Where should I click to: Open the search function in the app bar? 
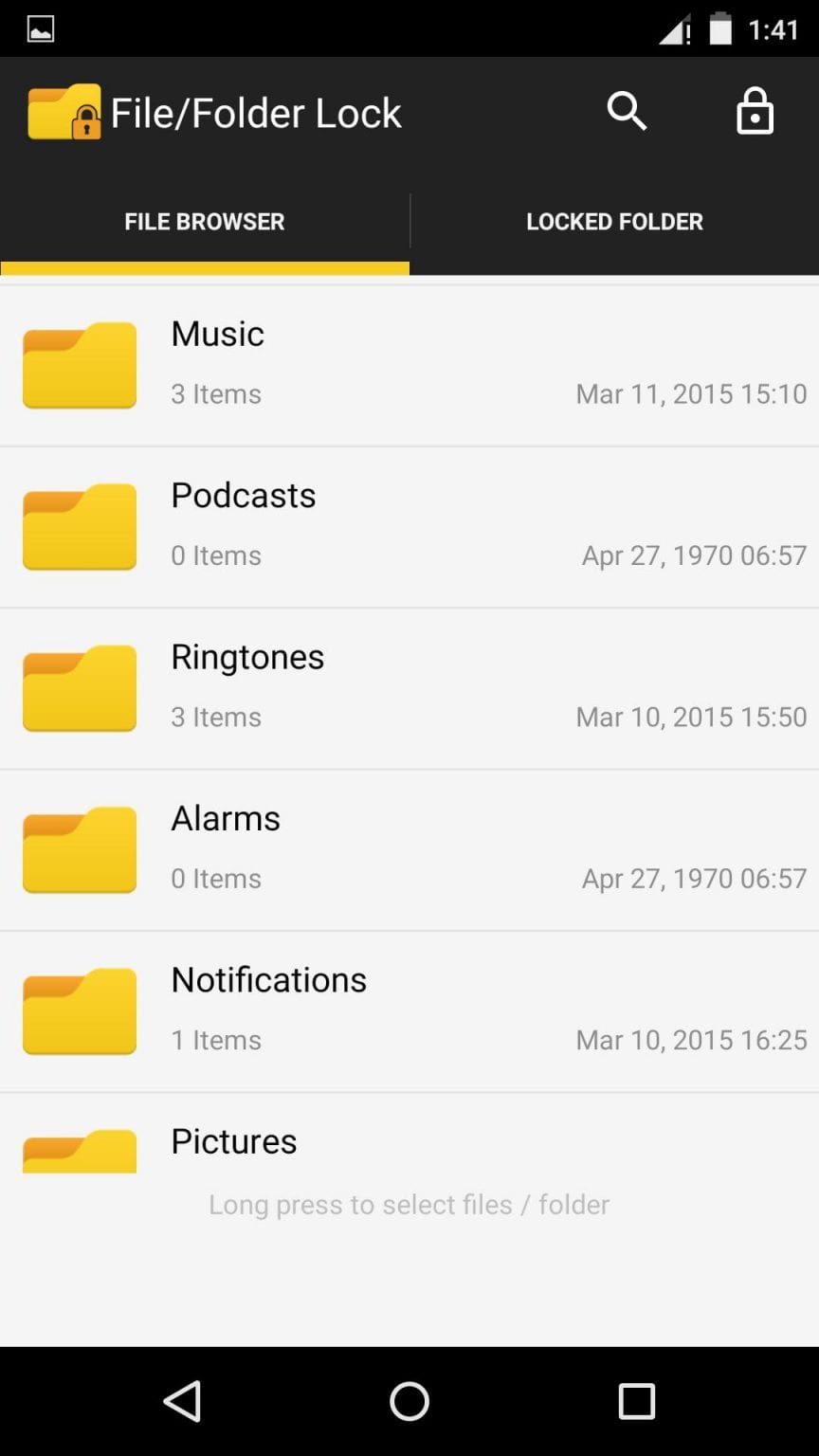tap(626, 112)
